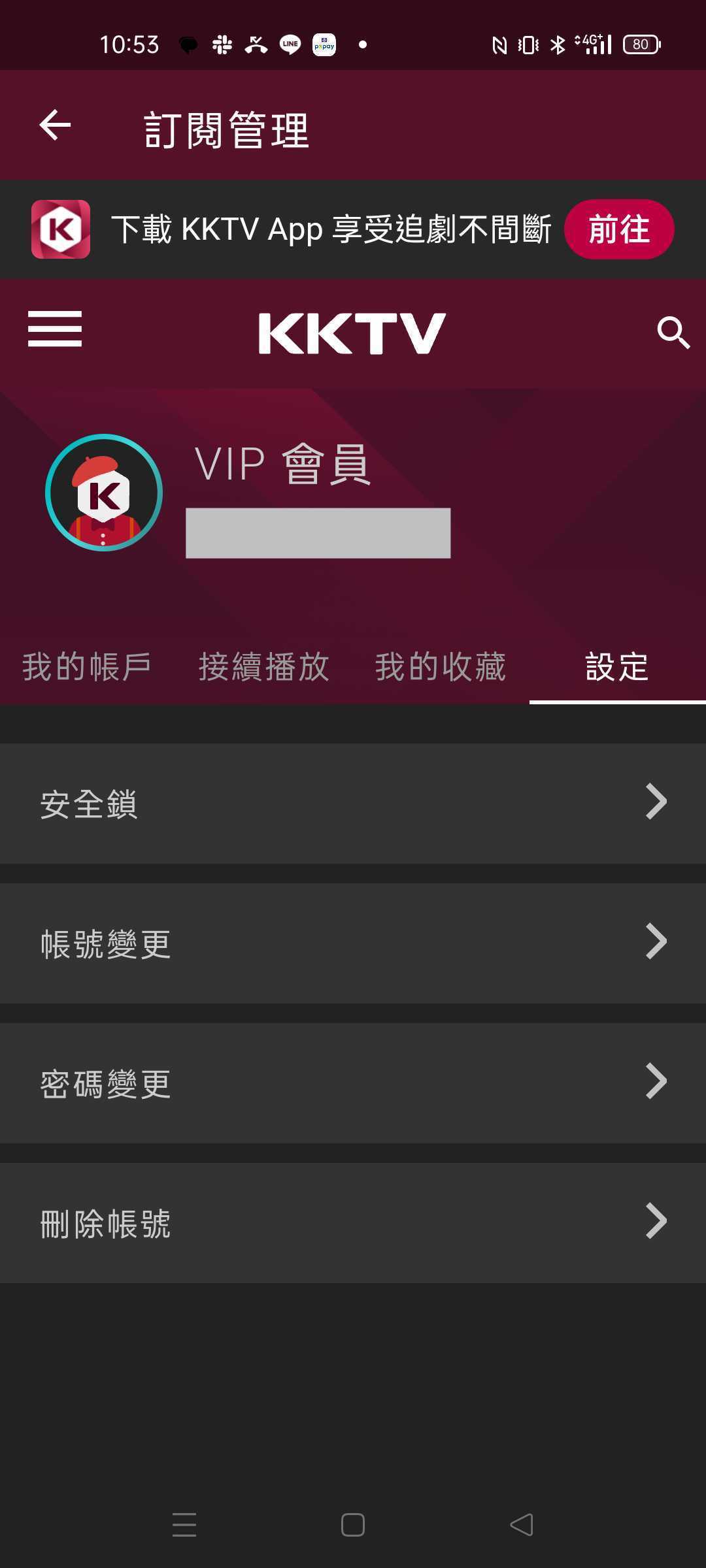The width and height of the screenshot is (706, 1568).
Task: Tap the system back triangle
Action: [x=522, y=1525]
